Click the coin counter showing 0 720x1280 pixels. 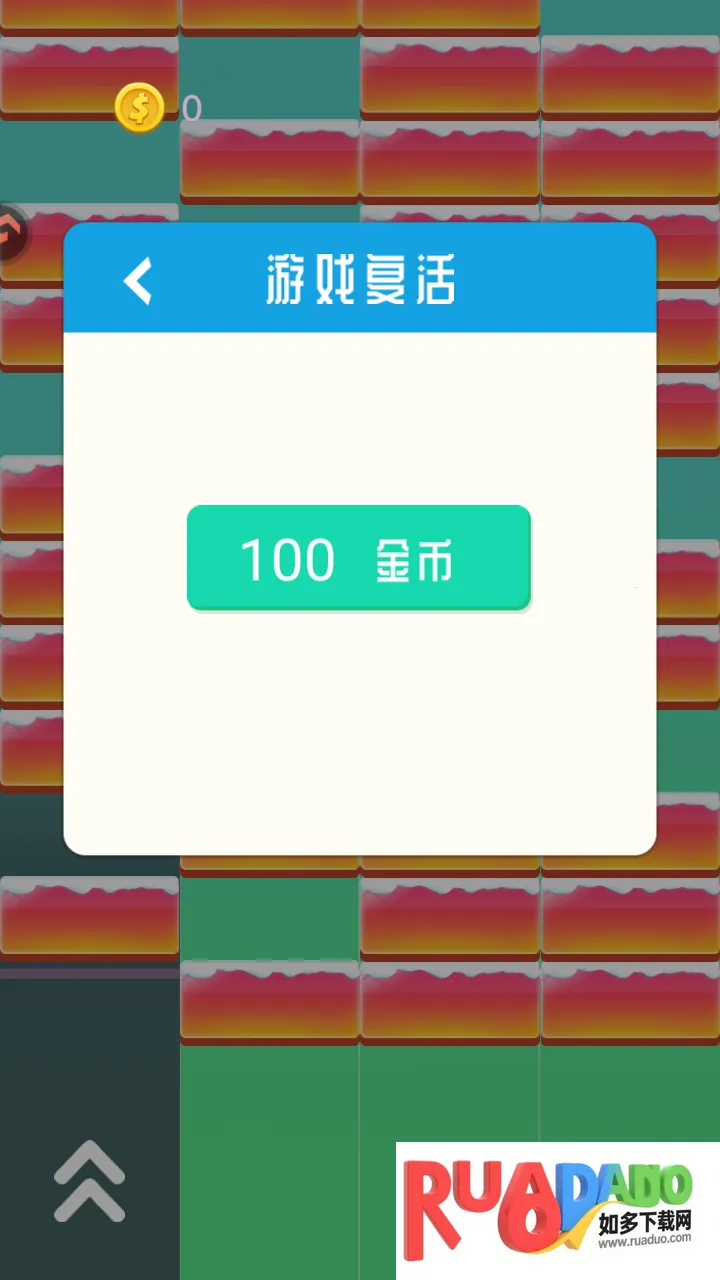(x=192, y=108)
